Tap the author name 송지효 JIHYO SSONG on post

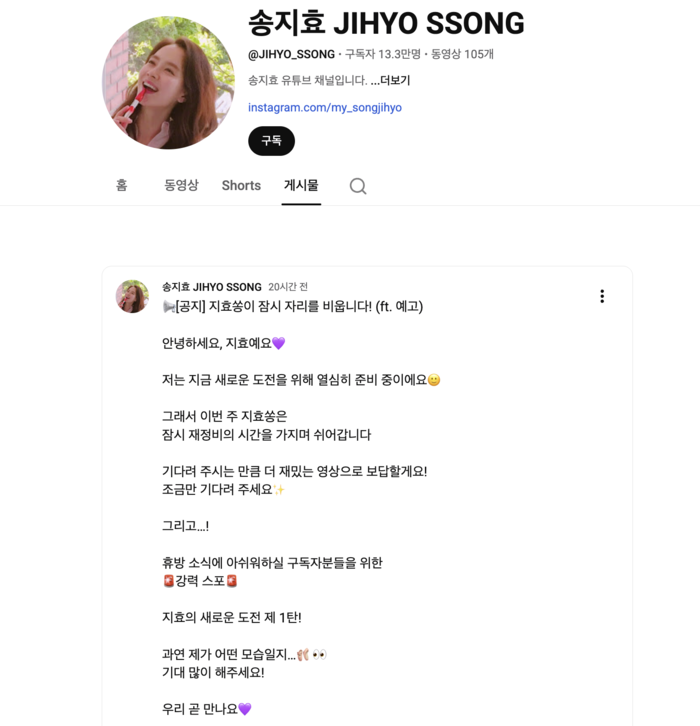(212, 287)
